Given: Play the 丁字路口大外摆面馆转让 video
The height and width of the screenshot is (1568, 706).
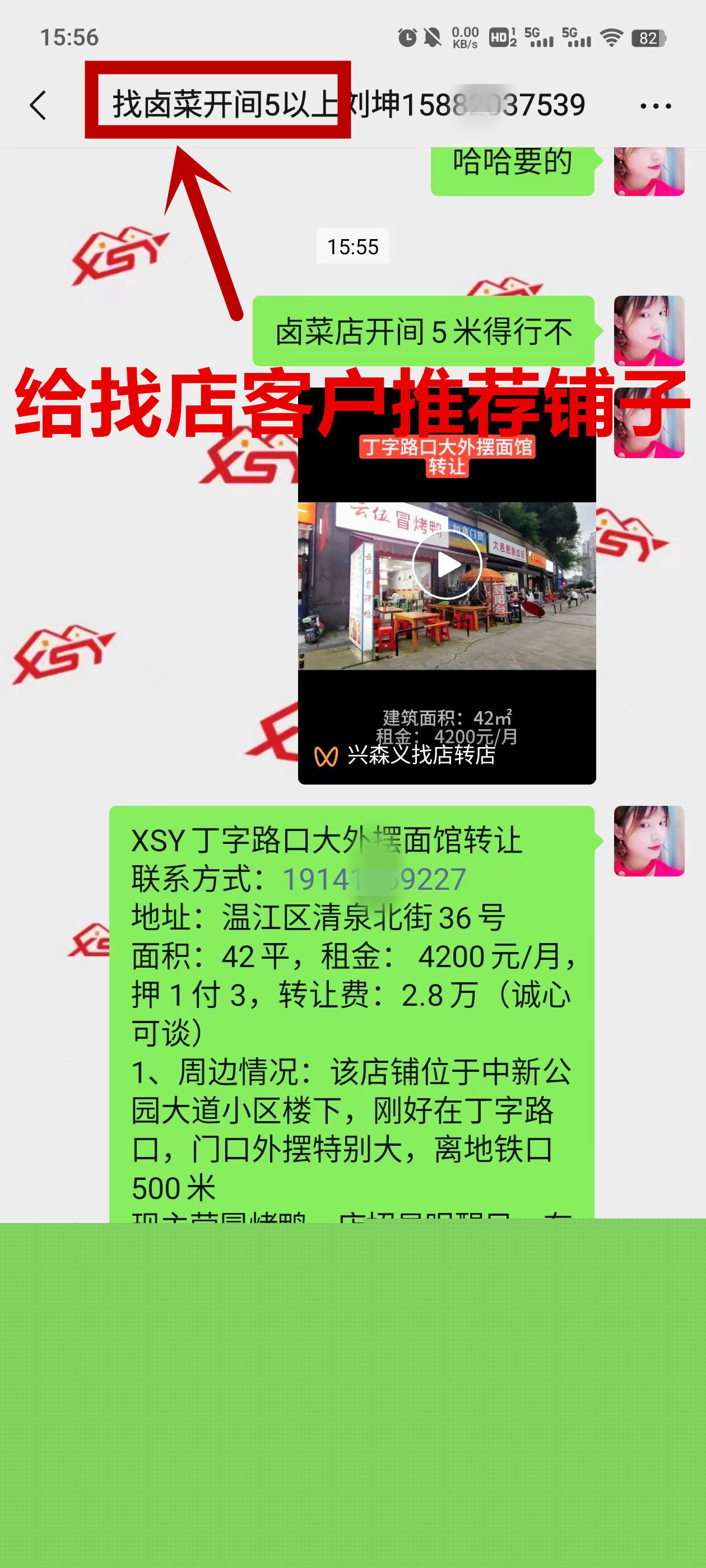Looking at the screenshot, I should [447, 565].
